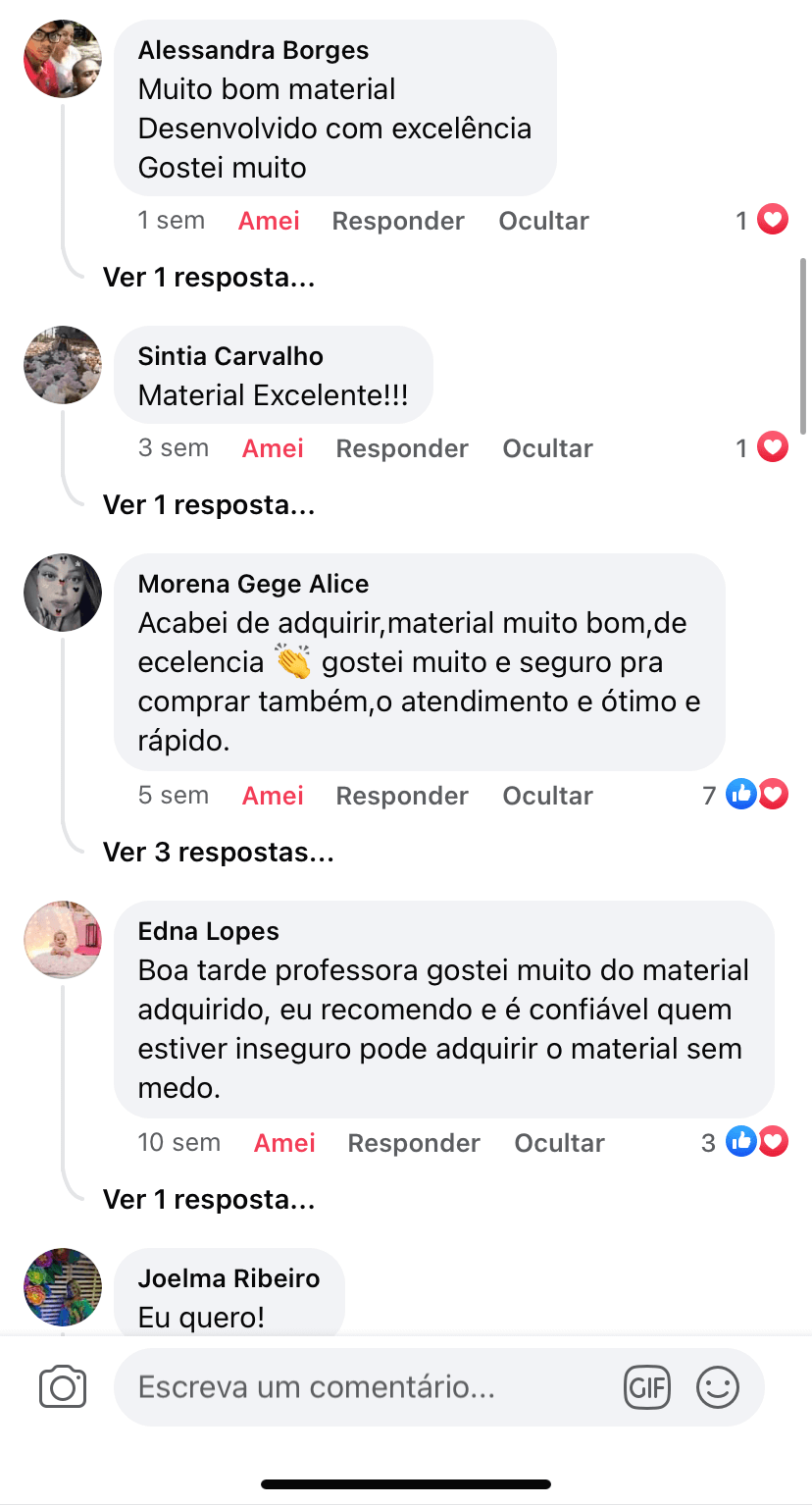Expand the reply under Alessandra Borges' comment
This screenshot has height=1505, width=812.
click(209, 278)
